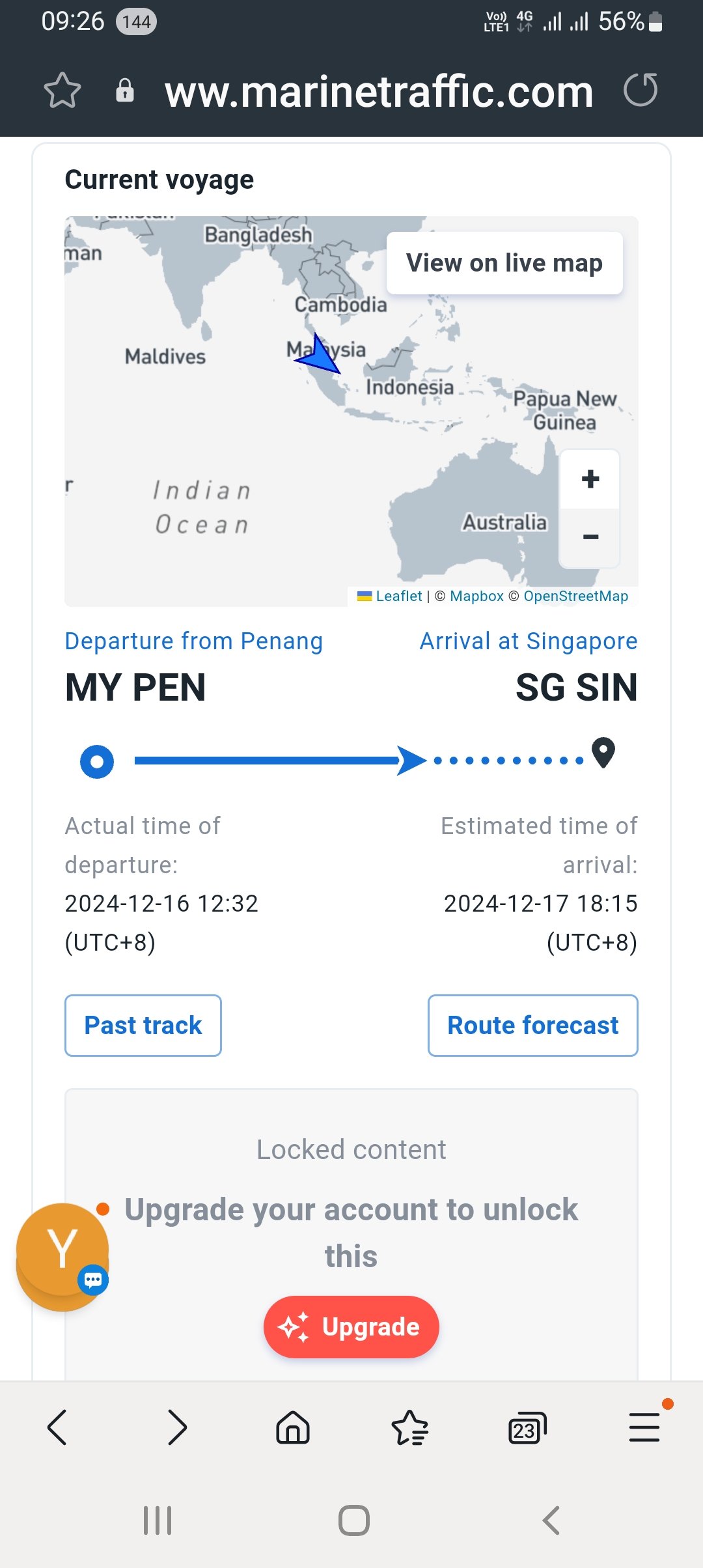Open View on live map

504,263
